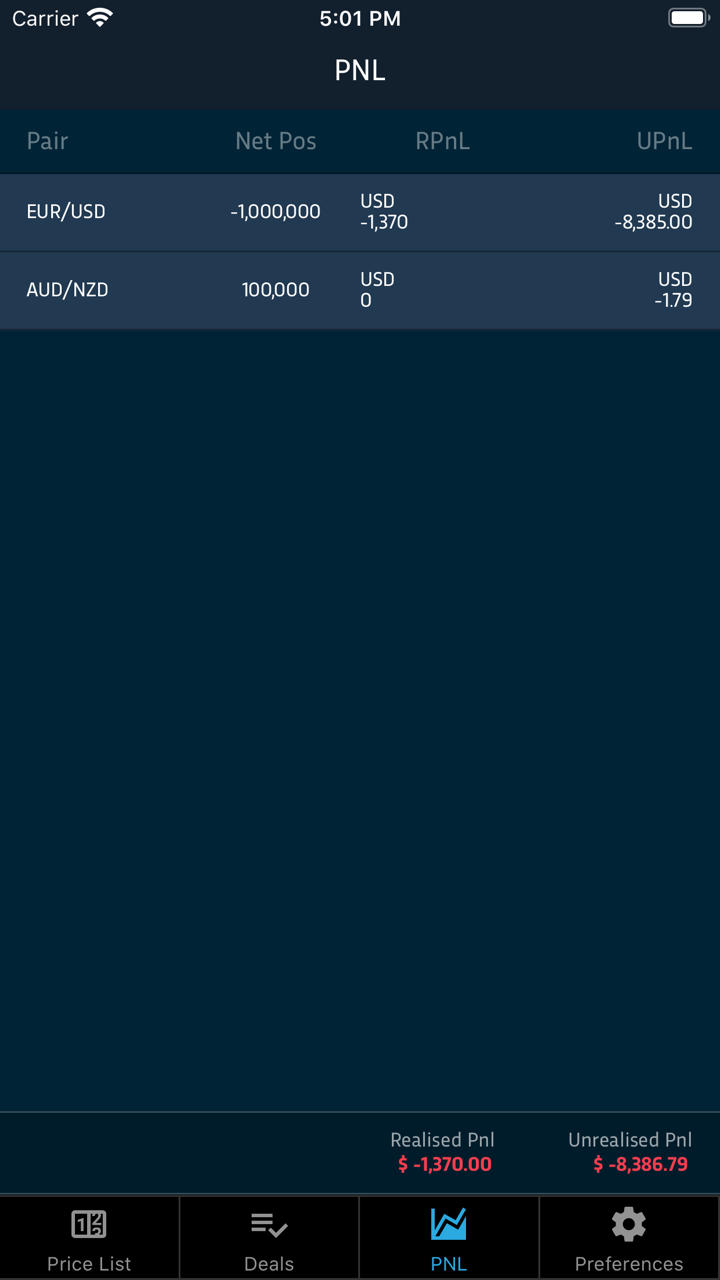Select the PNL tab

pyautogui.click(x=448, y=1237)
